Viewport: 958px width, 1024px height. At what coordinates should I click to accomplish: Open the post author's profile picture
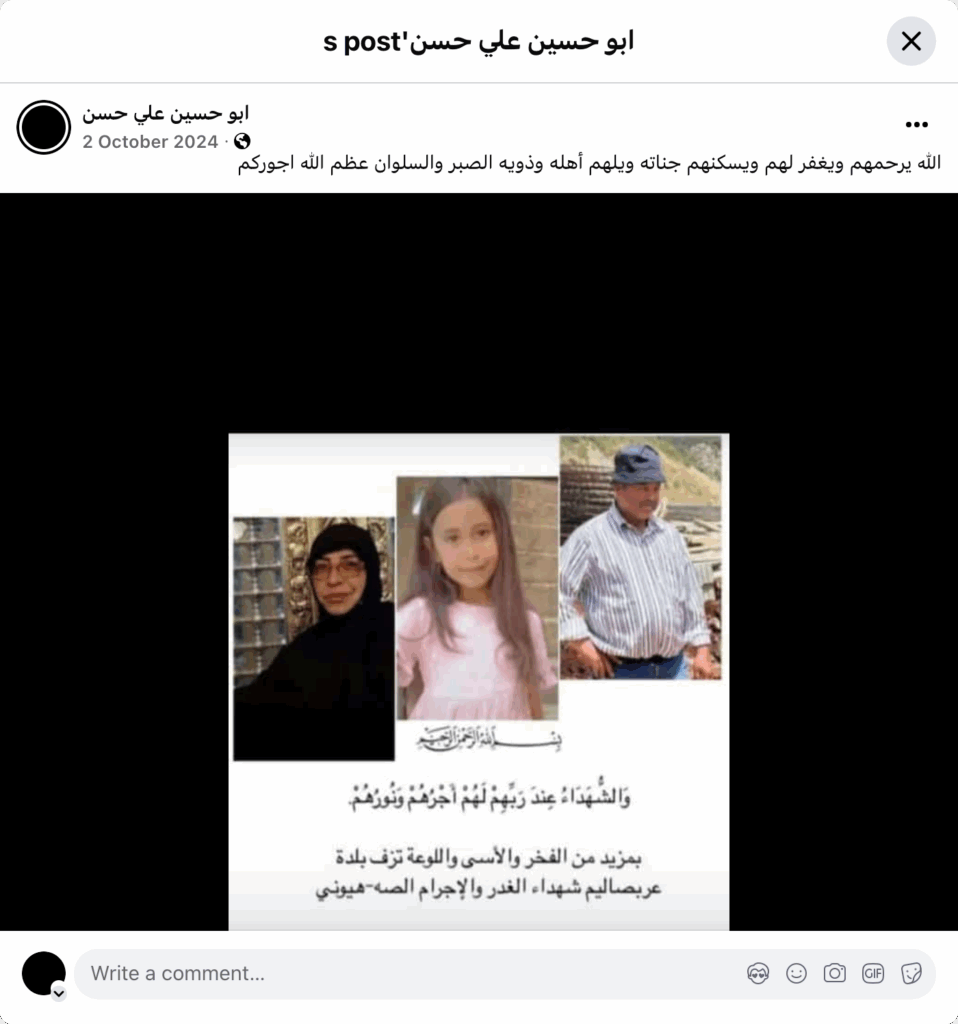44,127
